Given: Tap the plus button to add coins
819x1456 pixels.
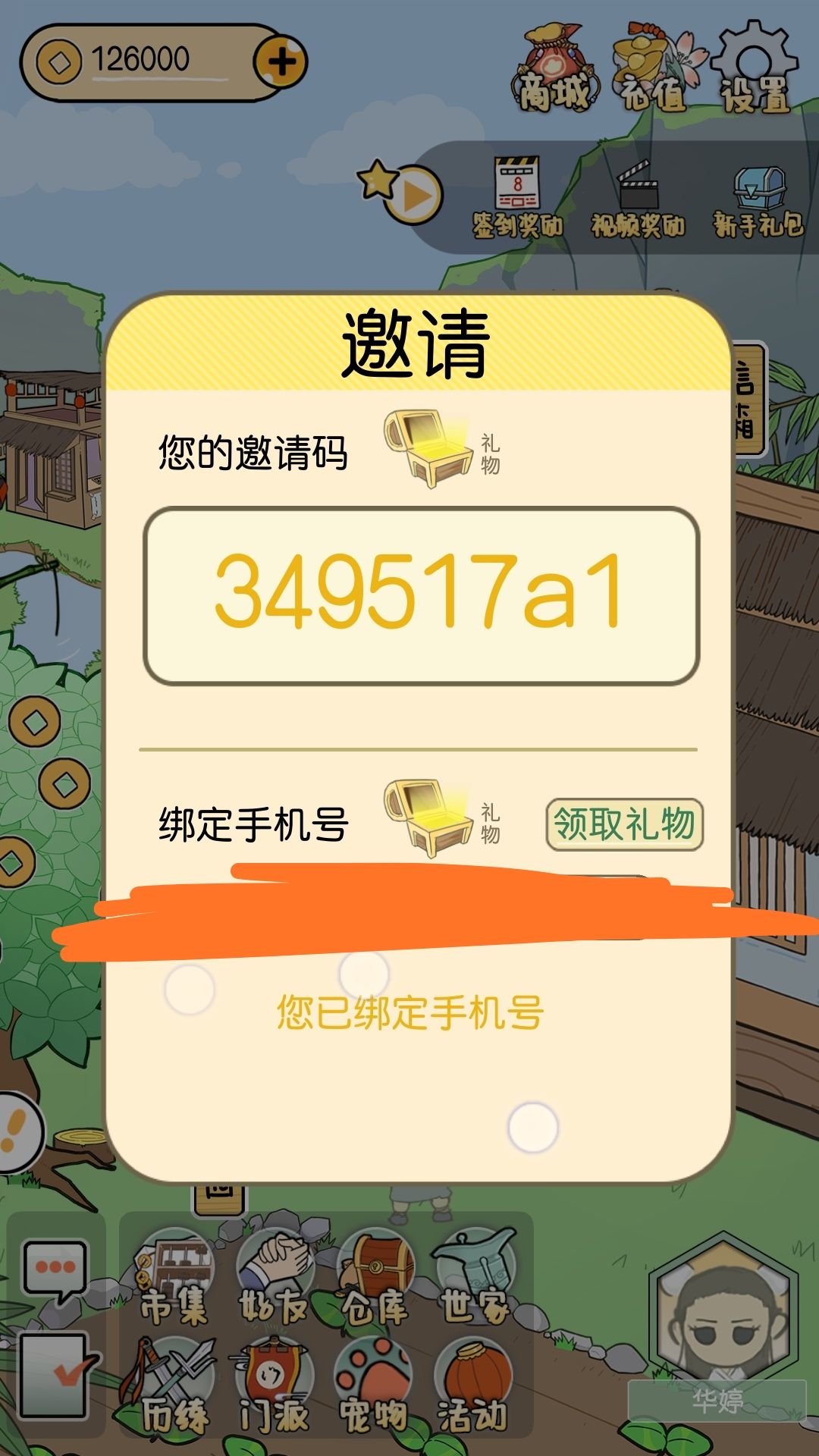Looking at the screenshot, I should click(x=281, y=62).
